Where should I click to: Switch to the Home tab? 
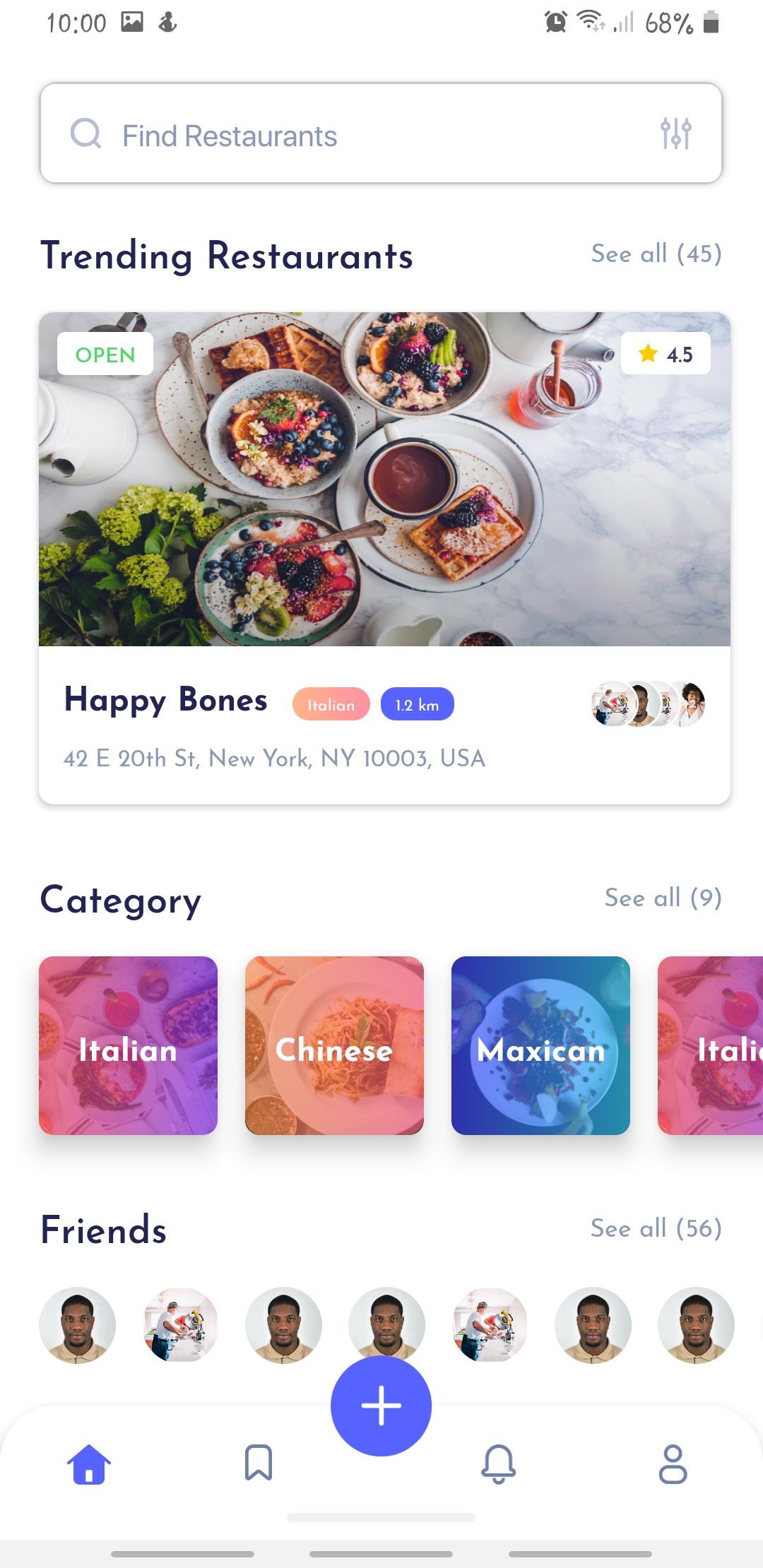point(89,1463)
